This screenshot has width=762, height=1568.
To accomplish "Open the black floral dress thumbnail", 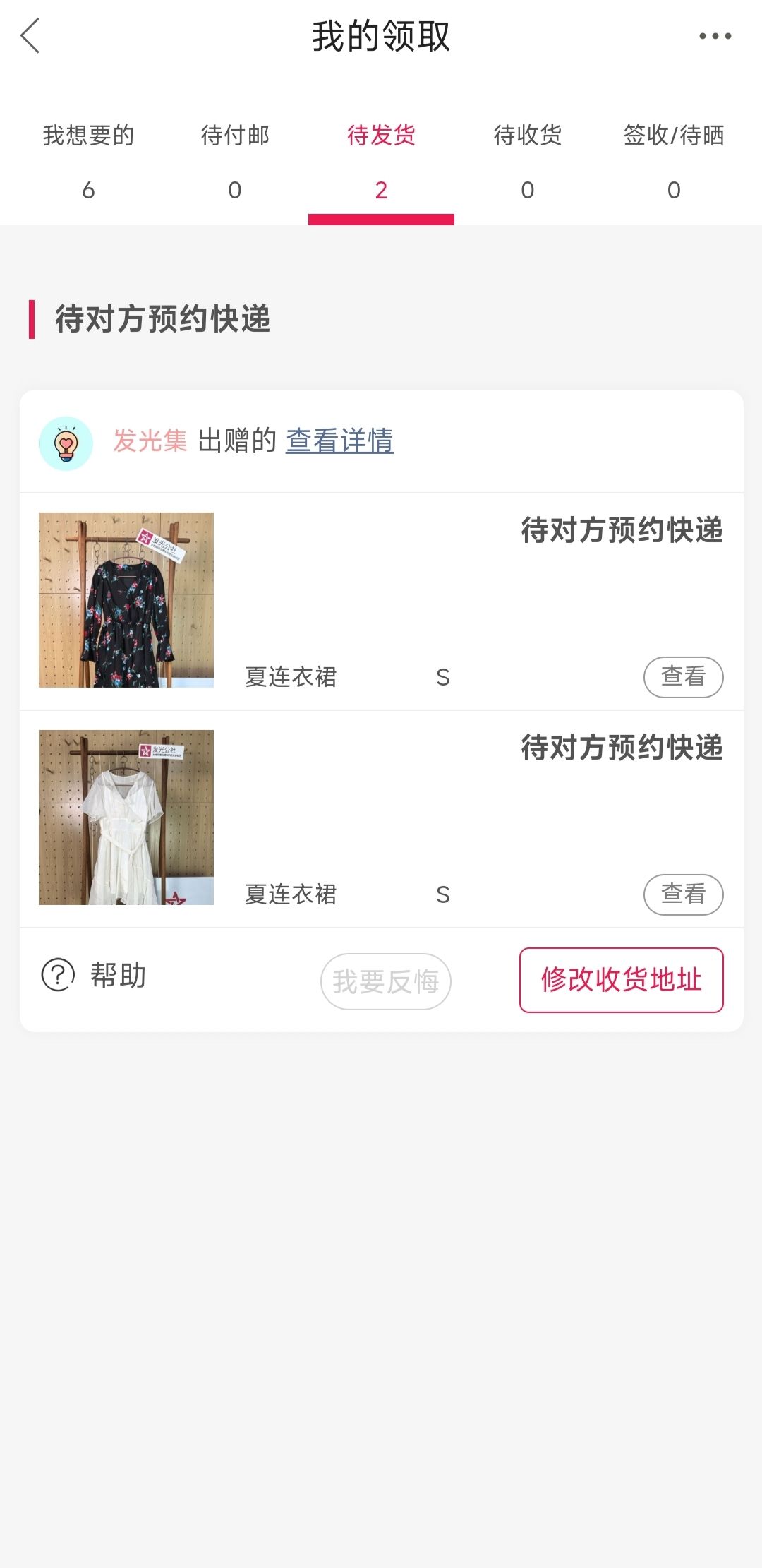I will coord(126,600).
